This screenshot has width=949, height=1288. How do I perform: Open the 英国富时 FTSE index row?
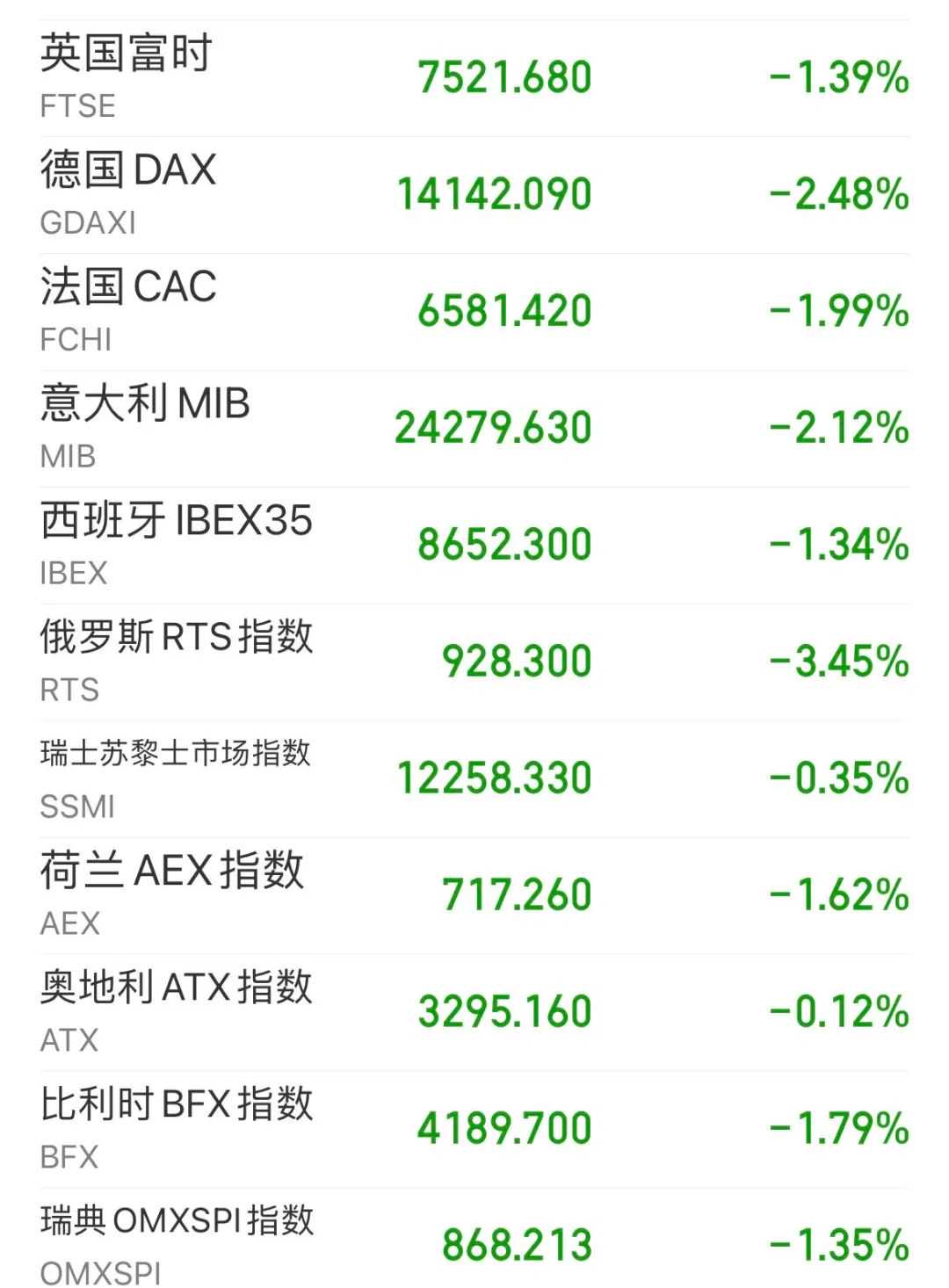474,77
